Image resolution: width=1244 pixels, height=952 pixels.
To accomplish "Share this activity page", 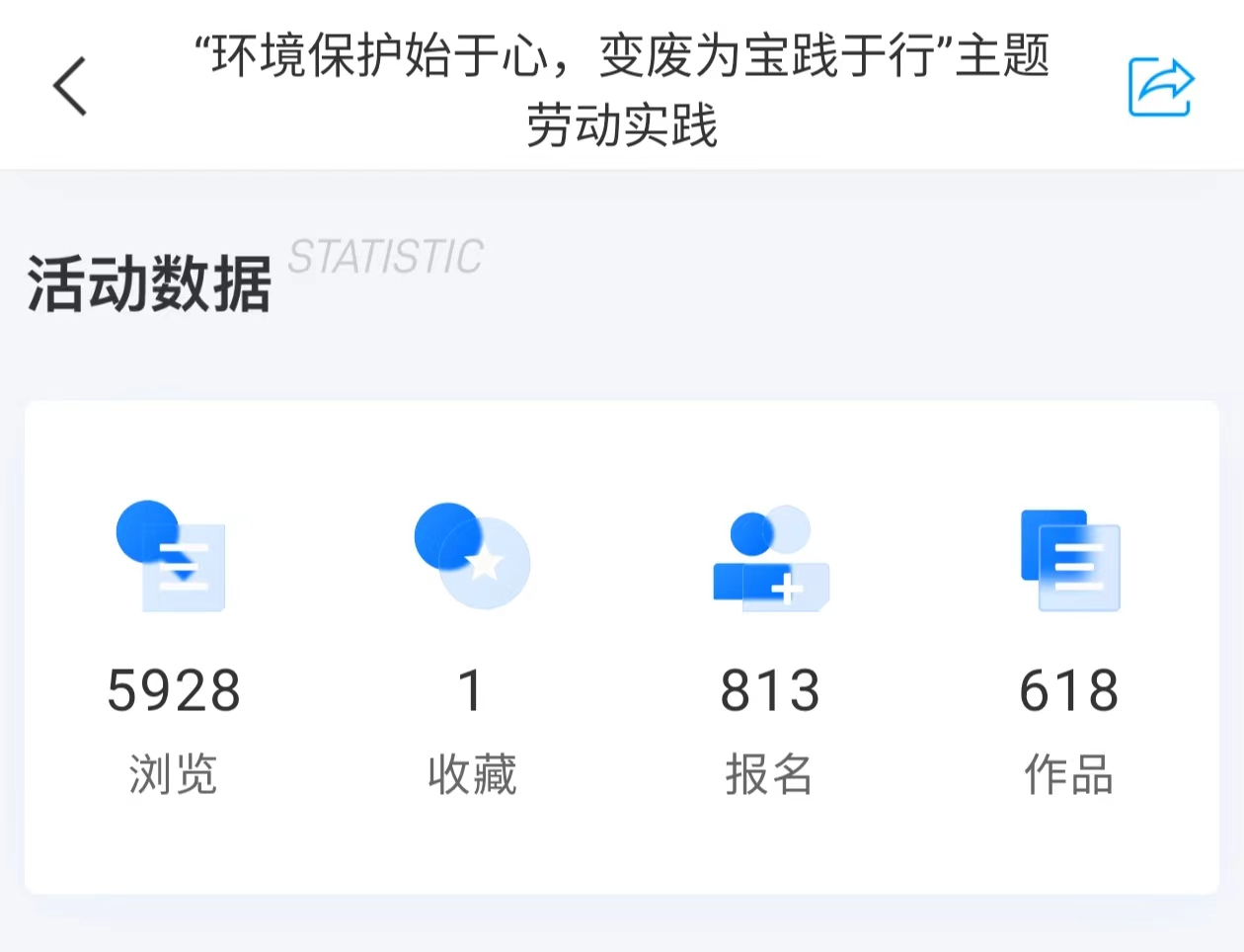I will tap(1160, 88).
